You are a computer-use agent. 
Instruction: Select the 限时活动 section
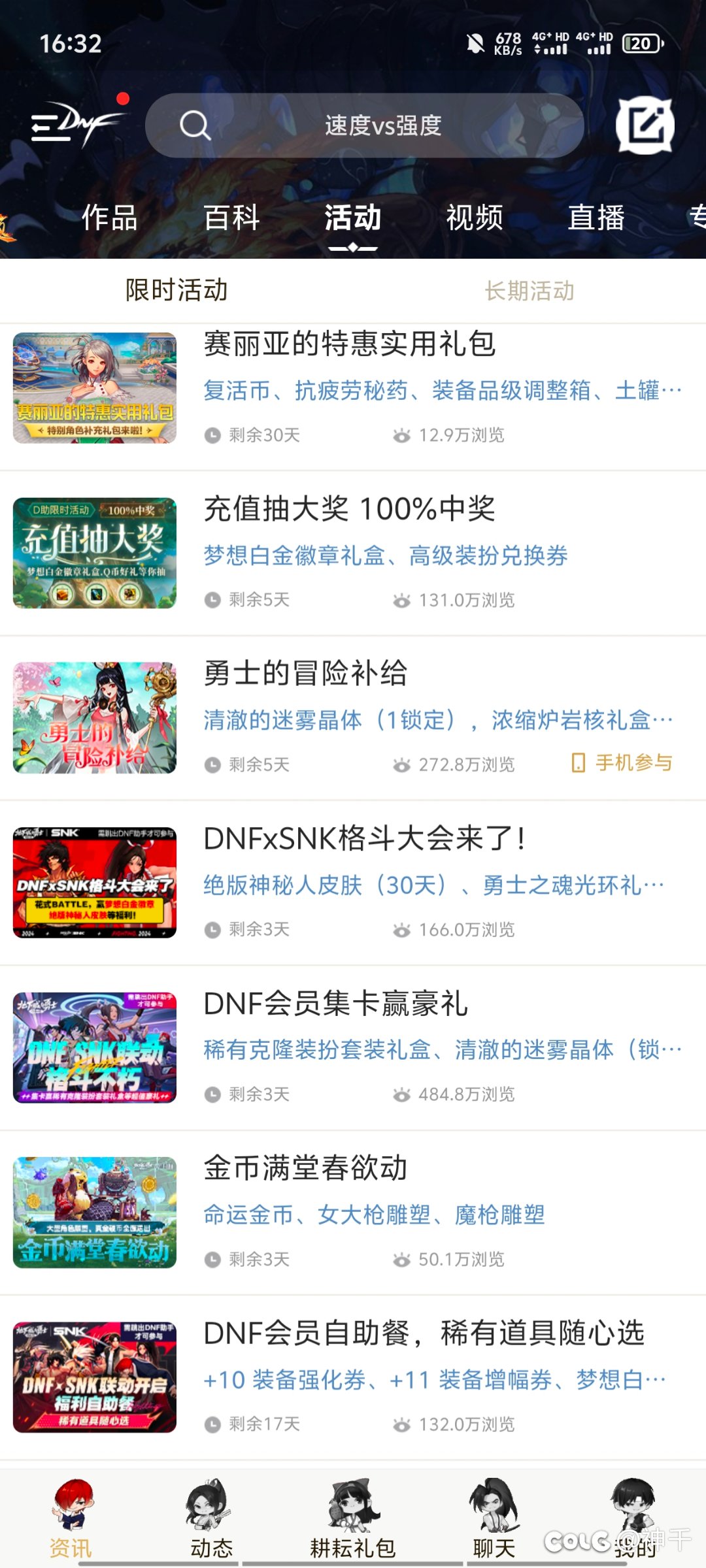176,290
